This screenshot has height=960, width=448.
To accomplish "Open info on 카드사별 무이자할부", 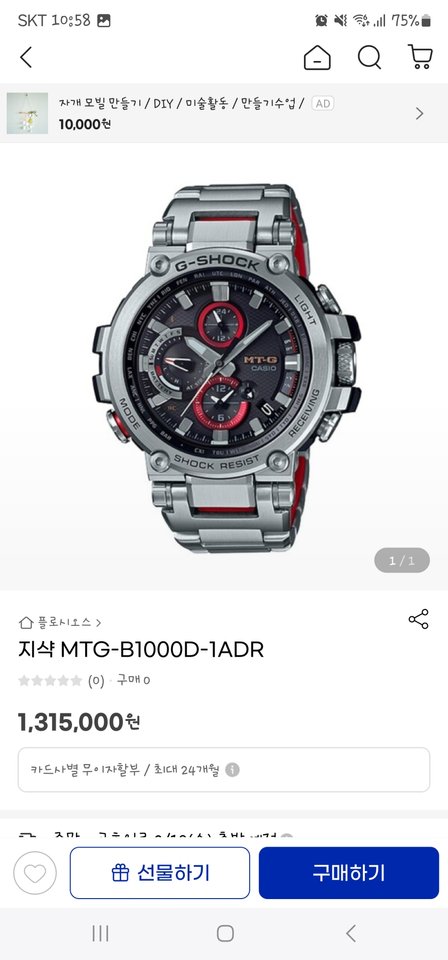I will [232, 770].
